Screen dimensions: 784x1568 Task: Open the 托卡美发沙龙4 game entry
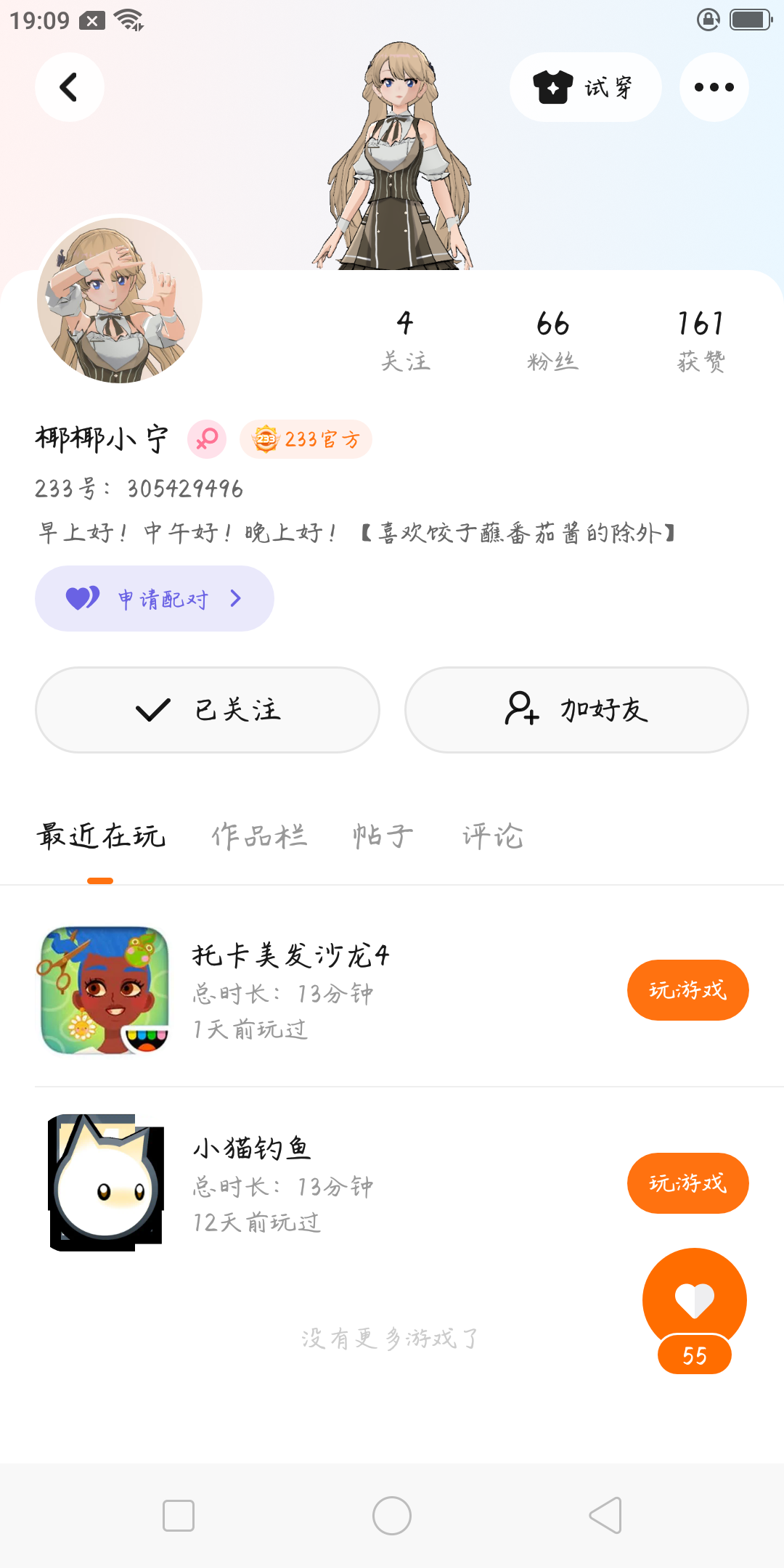coord(290,990)
